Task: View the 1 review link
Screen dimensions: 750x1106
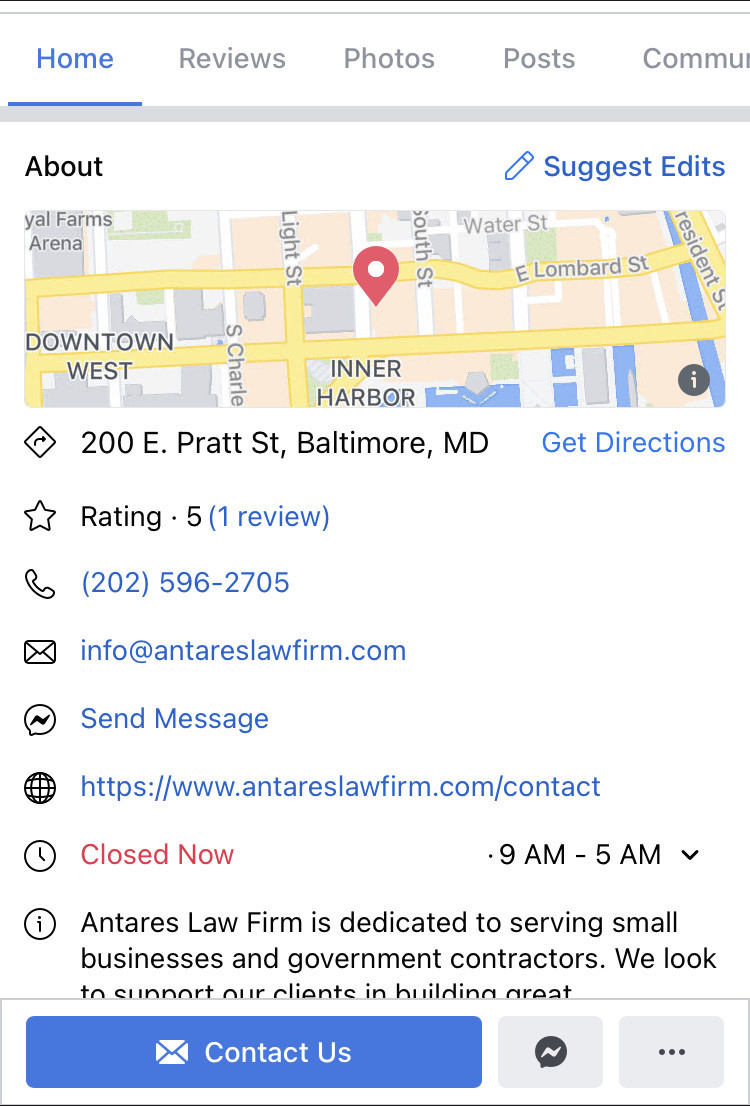Action: point(268,517)
